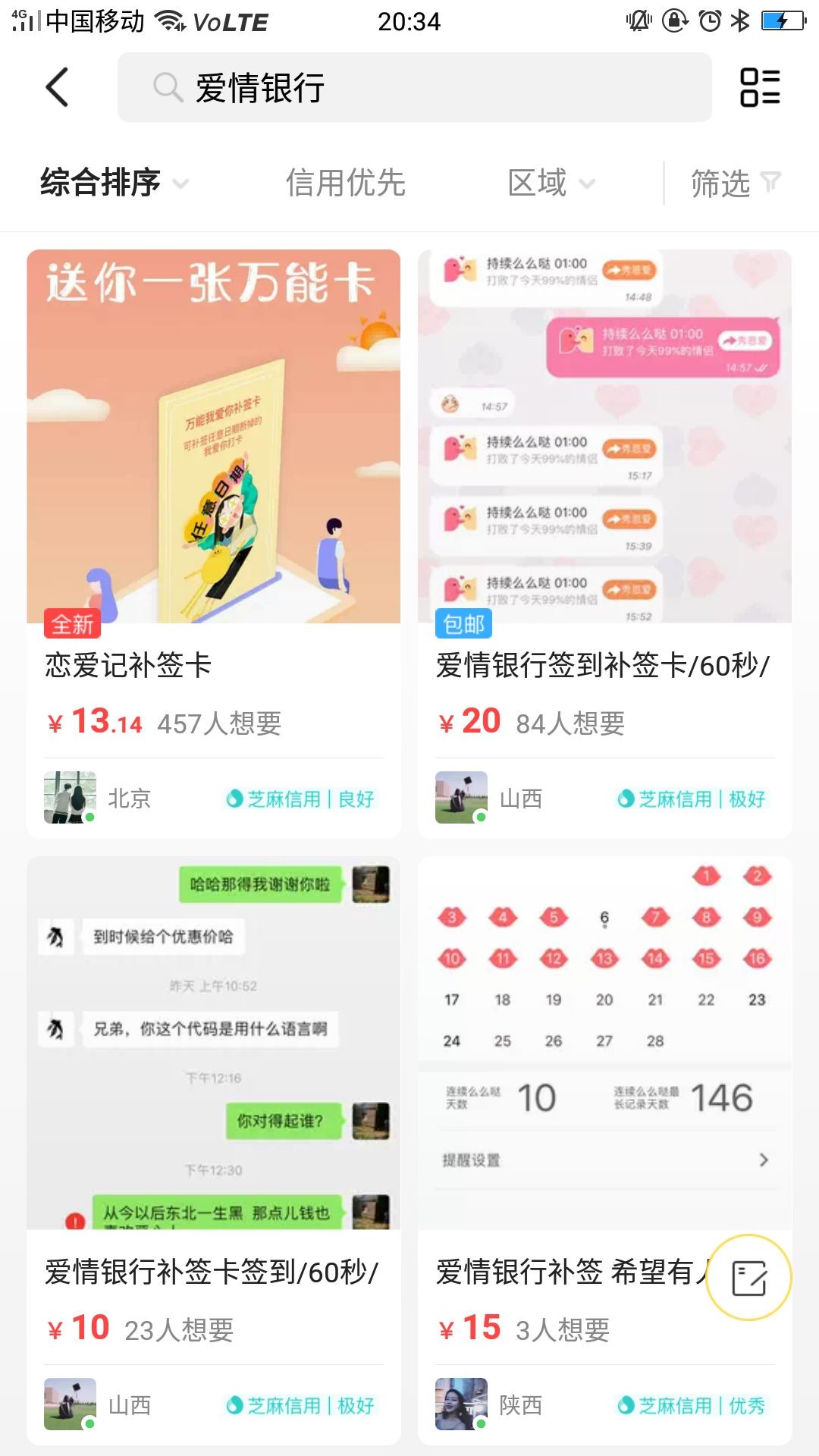View the 北京 seller's avatar profile

tap(70, 798)
